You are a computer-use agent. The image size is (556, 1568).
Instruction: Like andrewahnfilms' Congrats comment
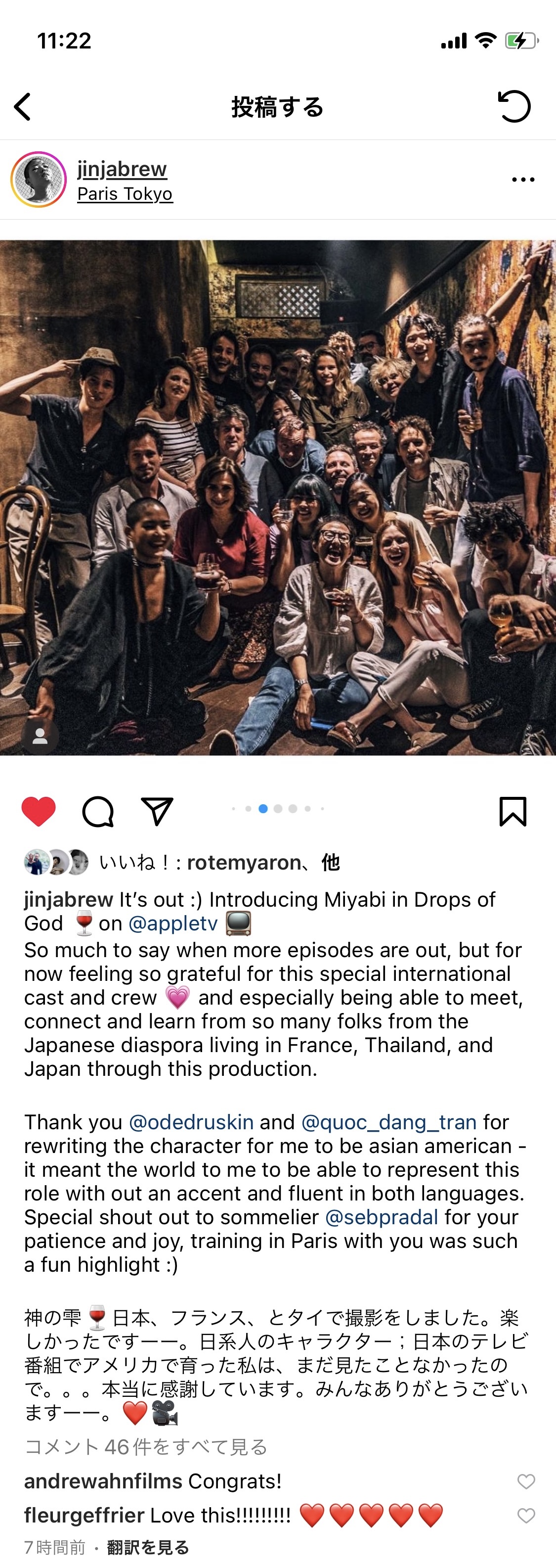point(525,1481)
